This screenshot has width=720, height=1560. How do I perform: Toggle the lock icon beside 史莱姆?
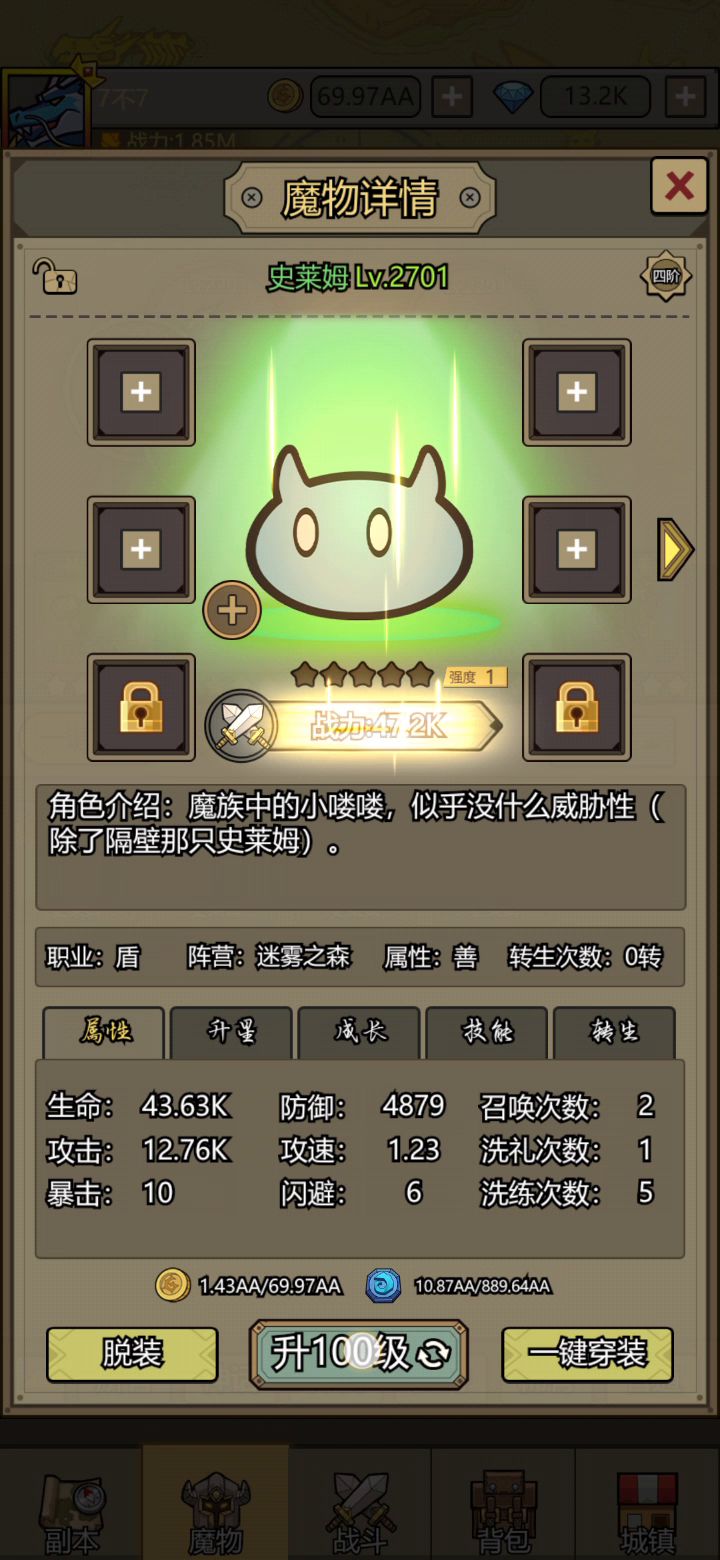click(54, 276)
